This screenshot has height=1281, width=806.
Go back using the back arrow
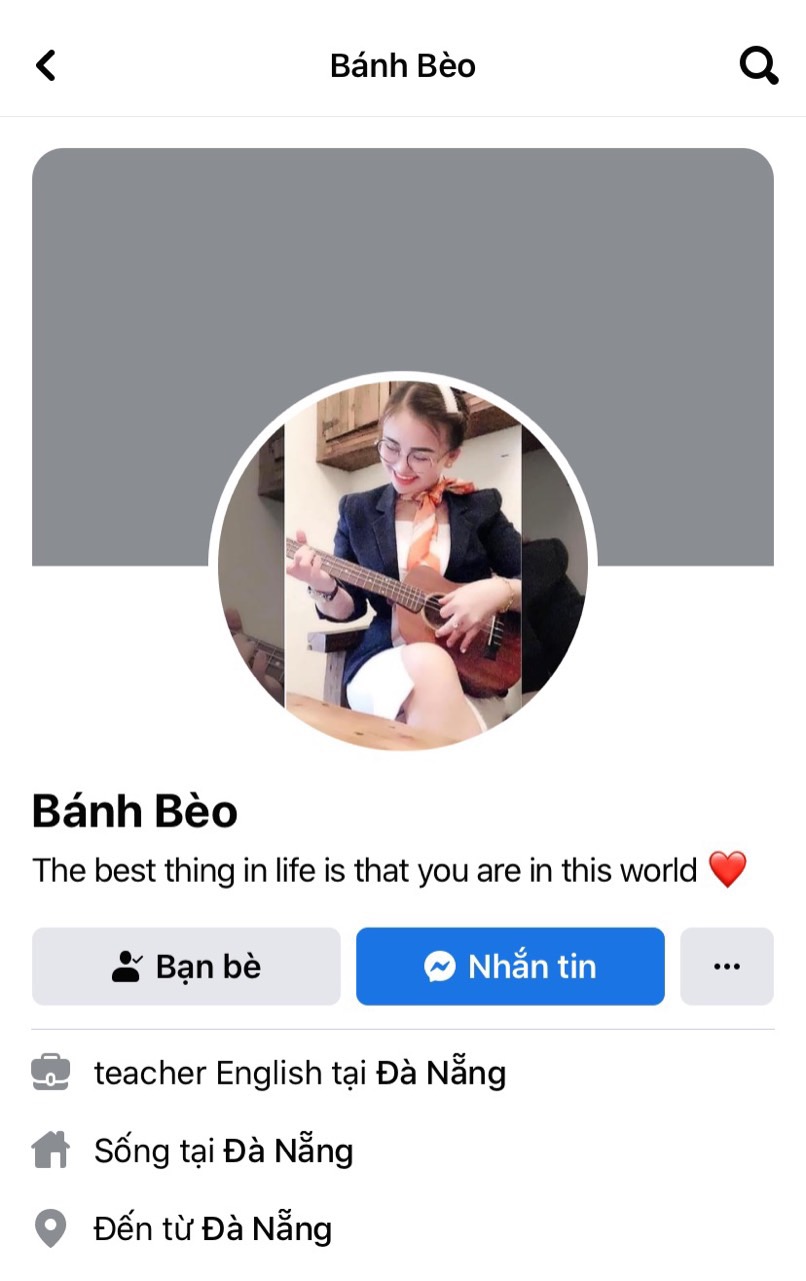pos(46,66)
